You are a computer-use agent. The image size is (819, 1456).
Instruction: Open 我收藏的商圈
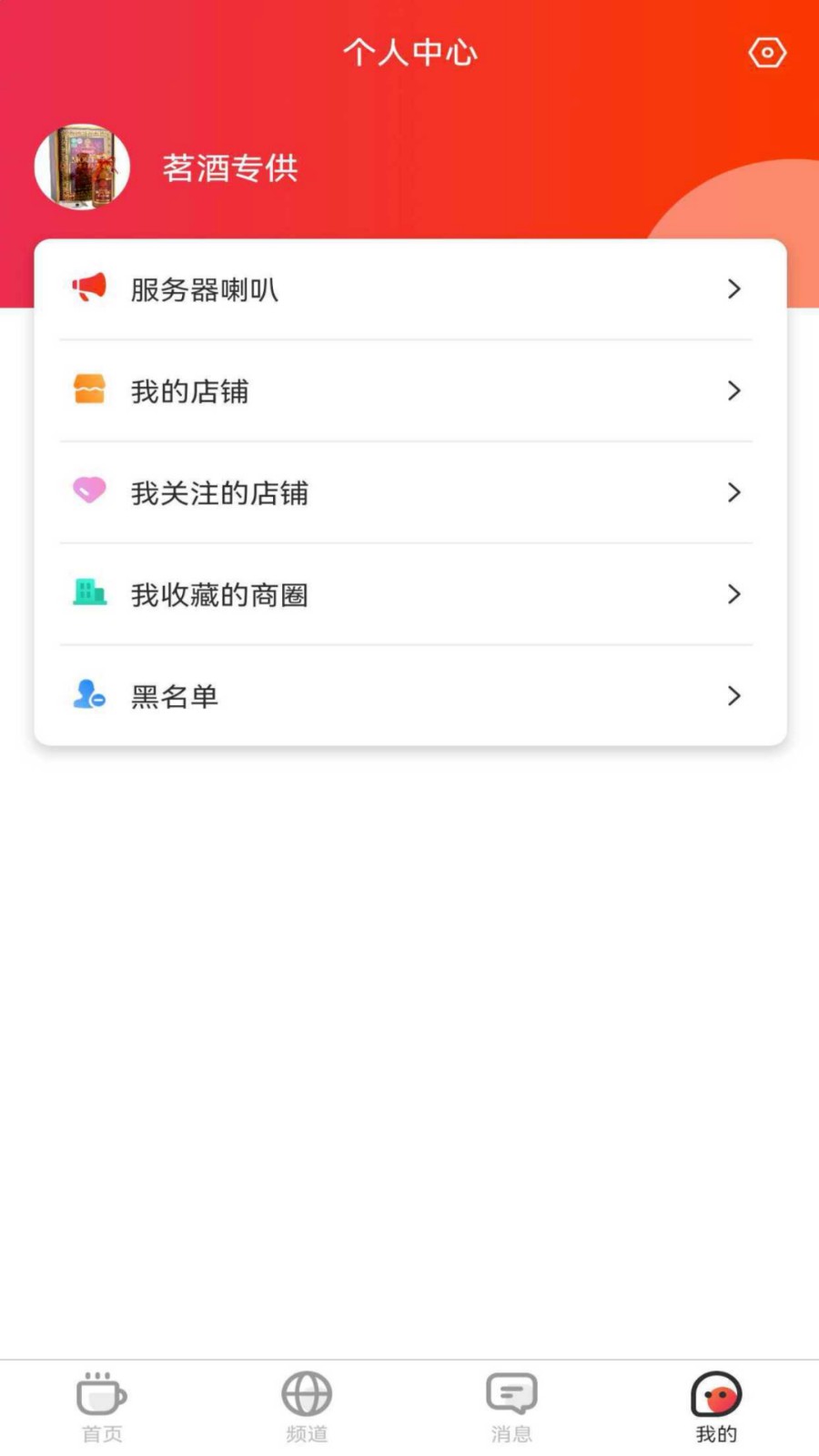click(409, 595)
